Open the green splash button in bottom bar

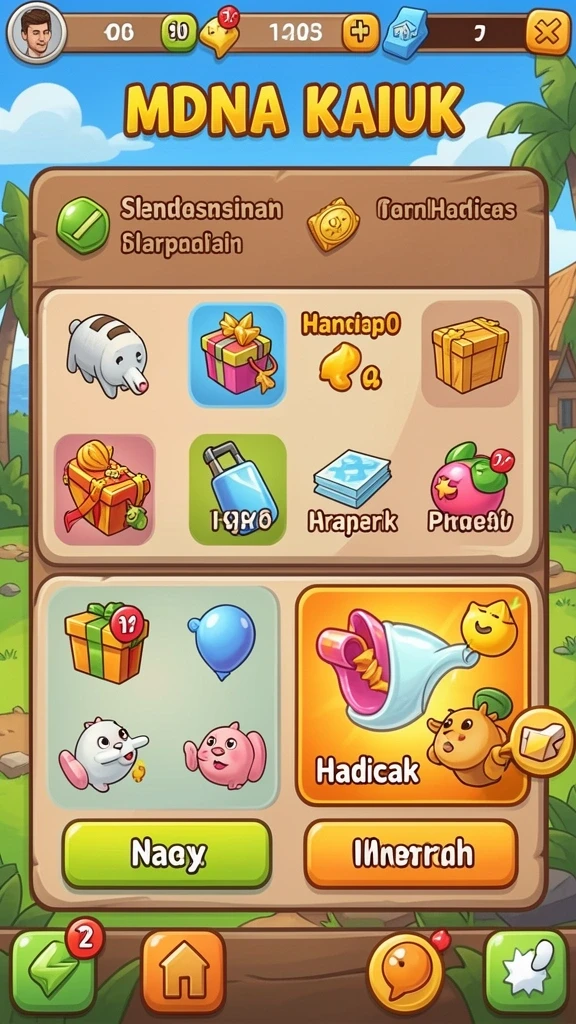coord(526,971)
